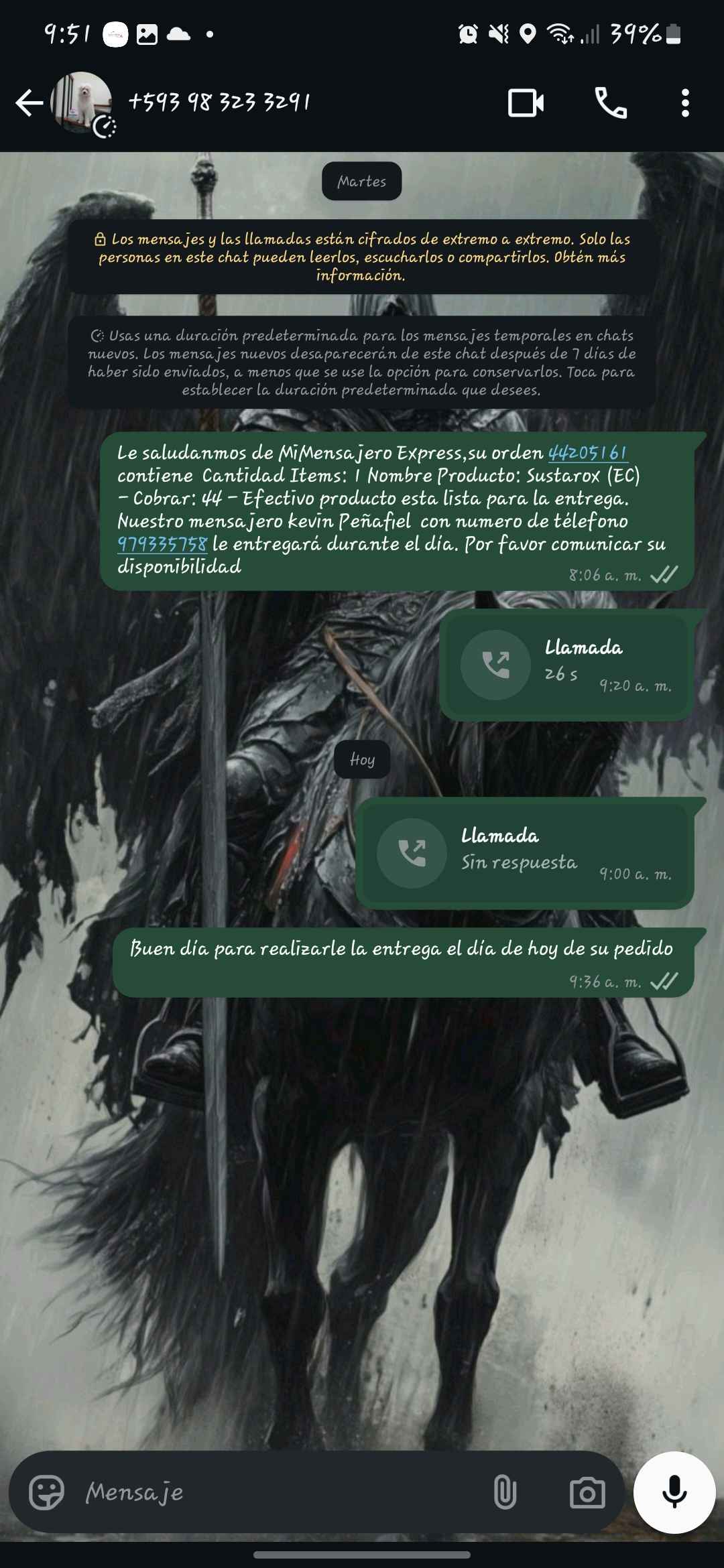Open the encryption info notice
The width and height of the screenshot is (724, 1568).
point(361,257)
